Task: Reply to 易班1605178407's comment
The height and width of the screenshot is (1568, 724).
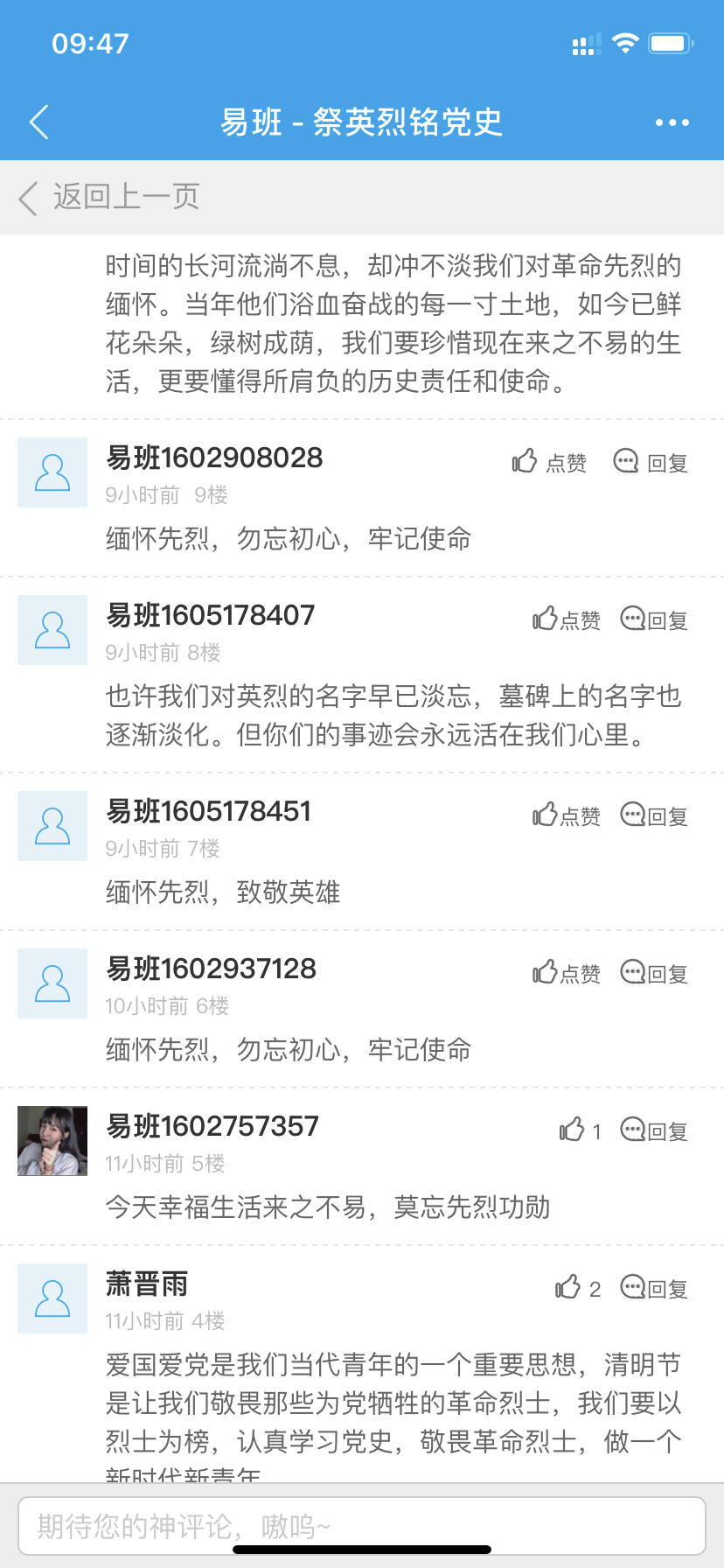Action: click(x=654, y=619)
